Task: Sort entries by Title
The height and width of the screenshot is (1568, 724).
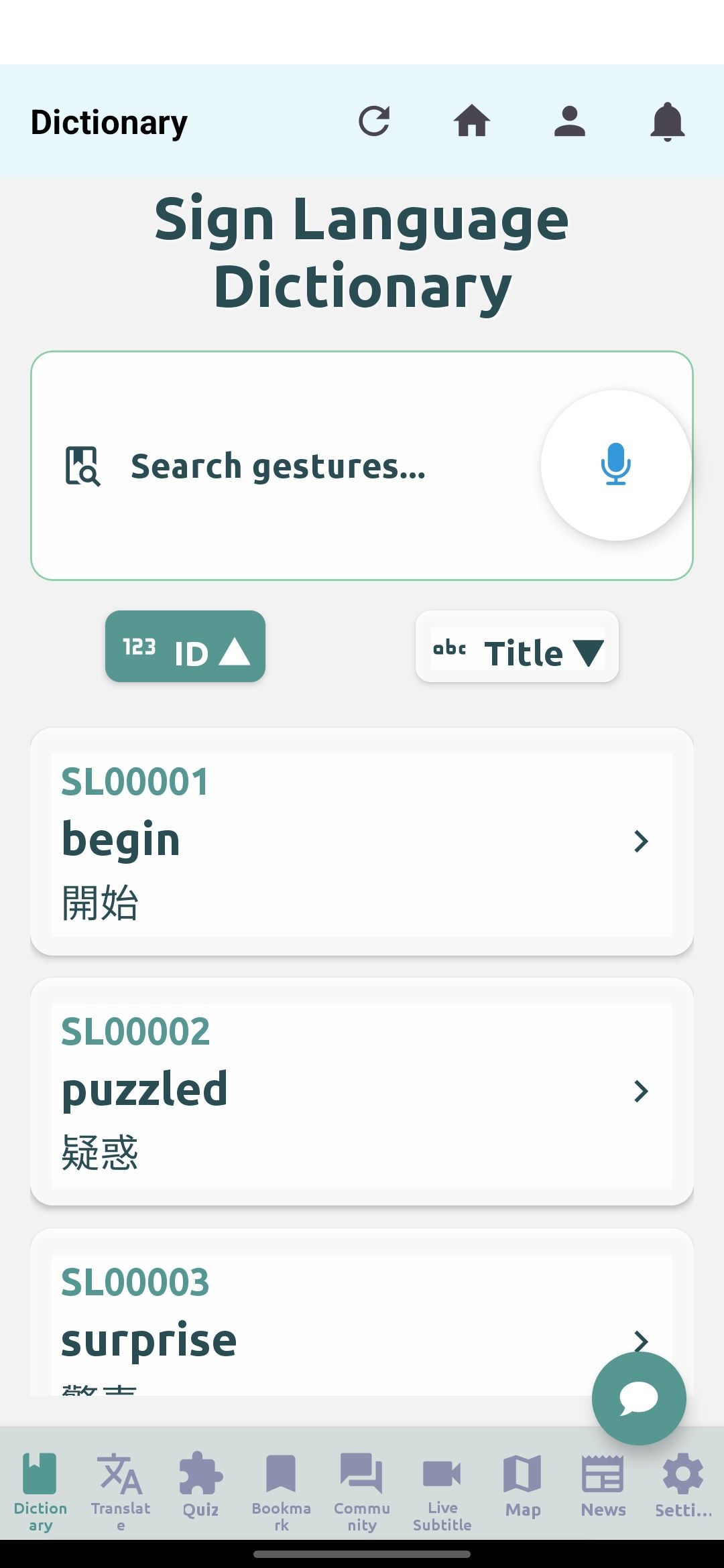Action: [x=517, y=647]
